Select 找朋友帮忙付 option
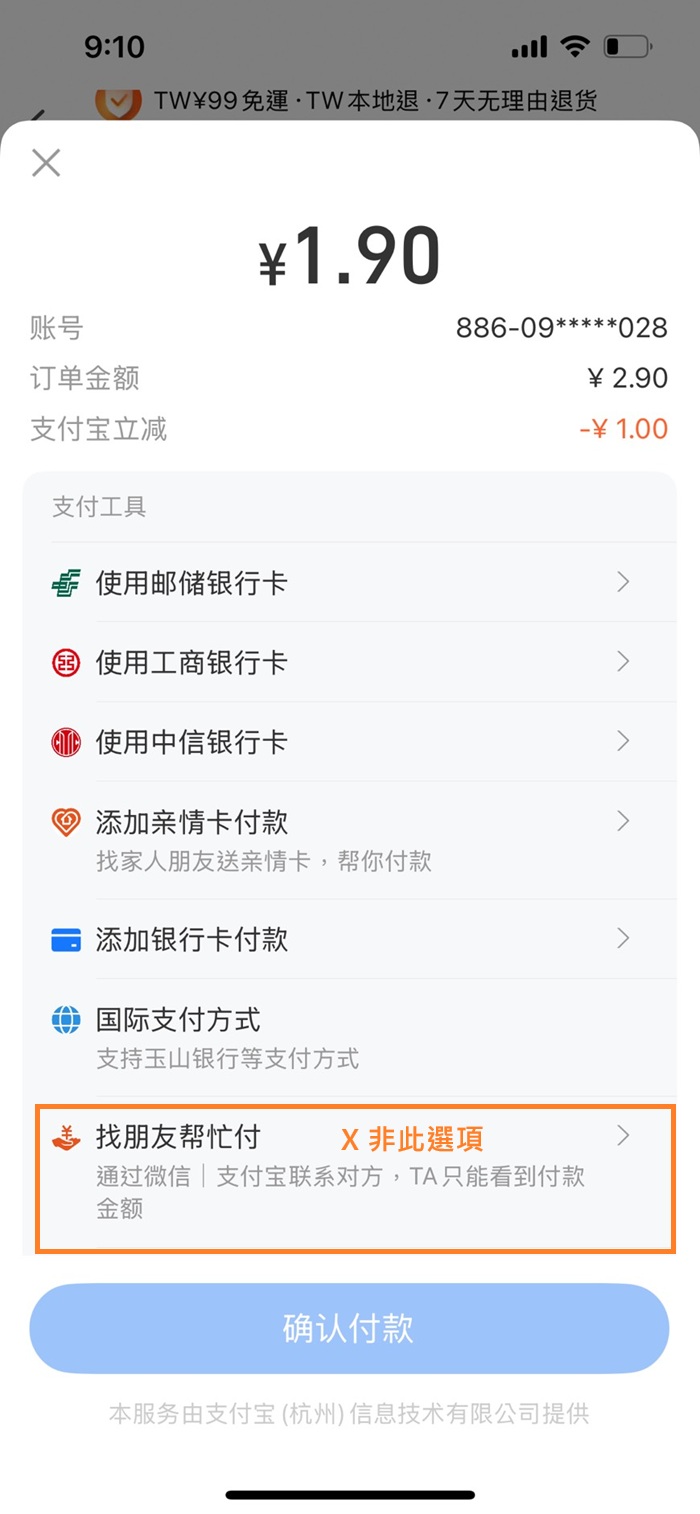700x1514 pixels. tap(355, 1177)
